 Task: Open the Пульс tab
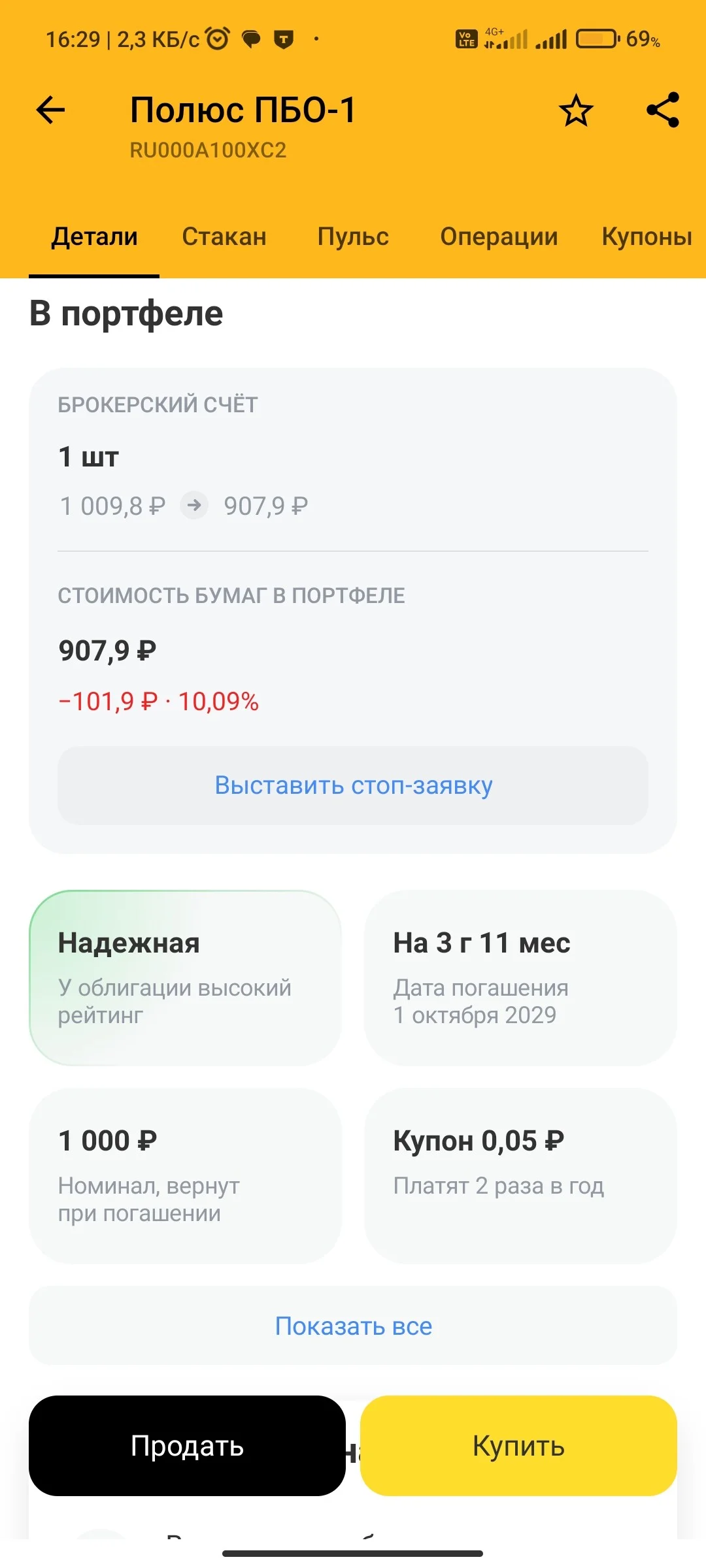point(353,237)
